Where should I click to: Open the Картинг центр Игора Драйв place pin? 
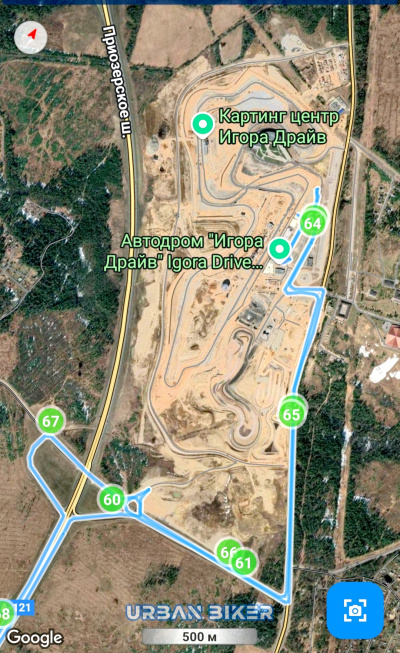[202, 125]
